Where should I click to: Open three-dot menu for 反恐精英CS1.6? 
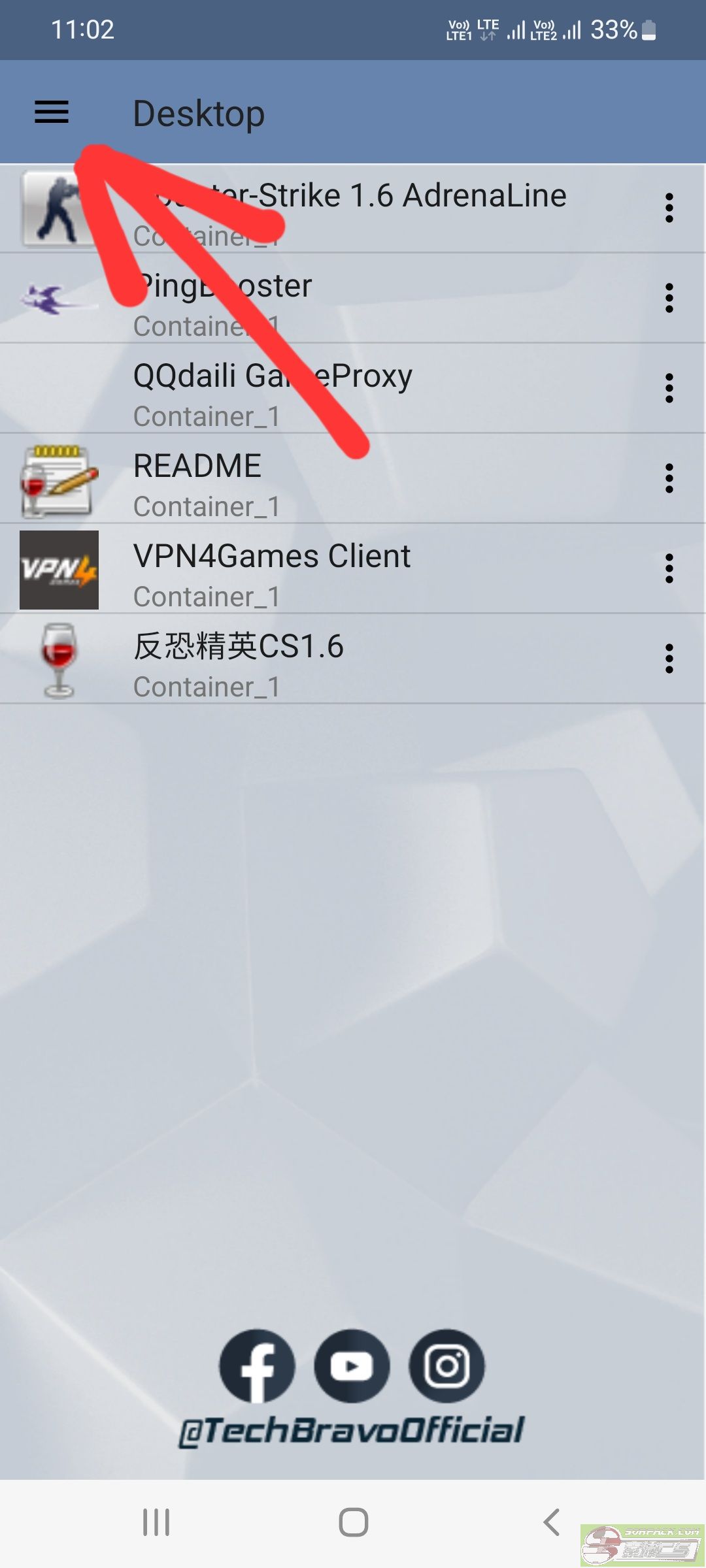point(669,659)
